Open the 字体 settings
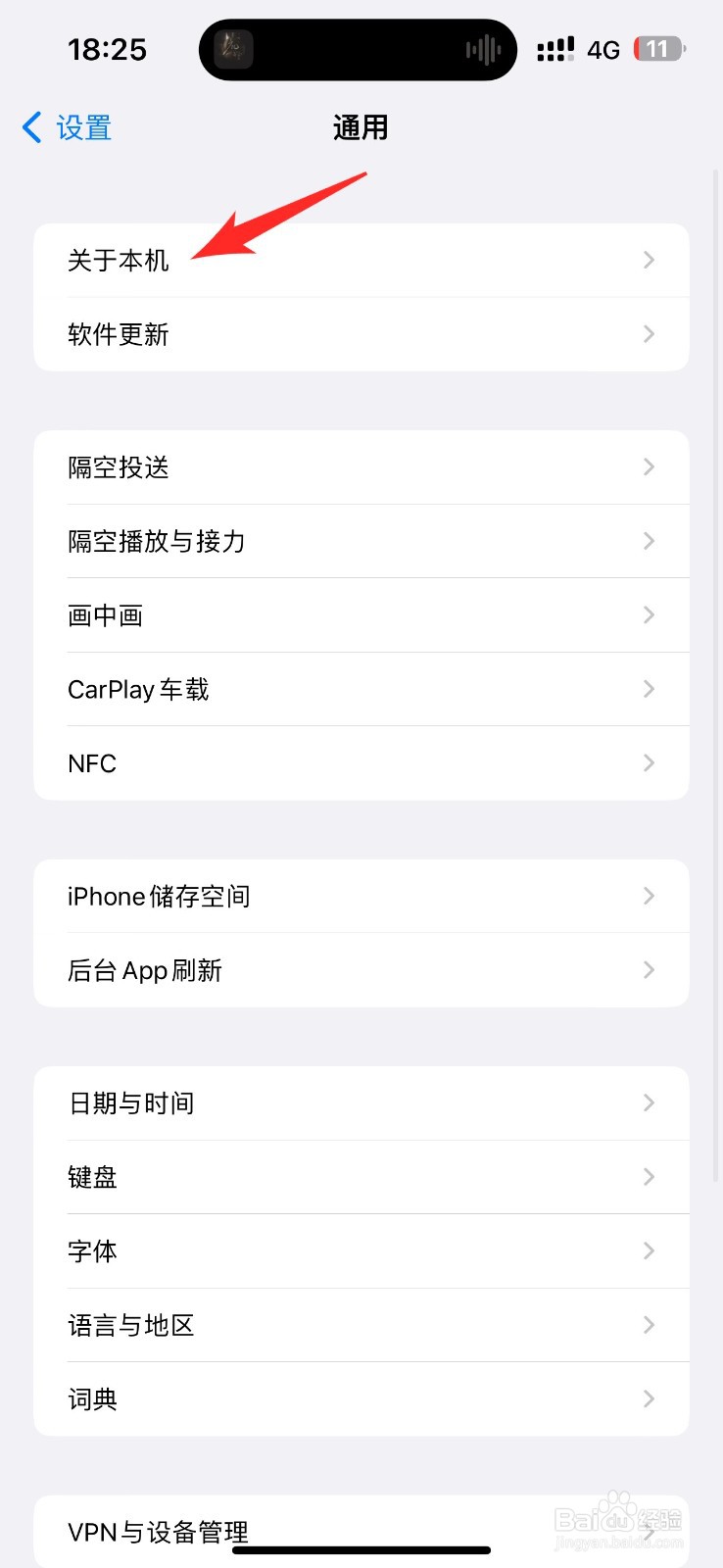This screenshot has width=723, height=1568. 91,1250
